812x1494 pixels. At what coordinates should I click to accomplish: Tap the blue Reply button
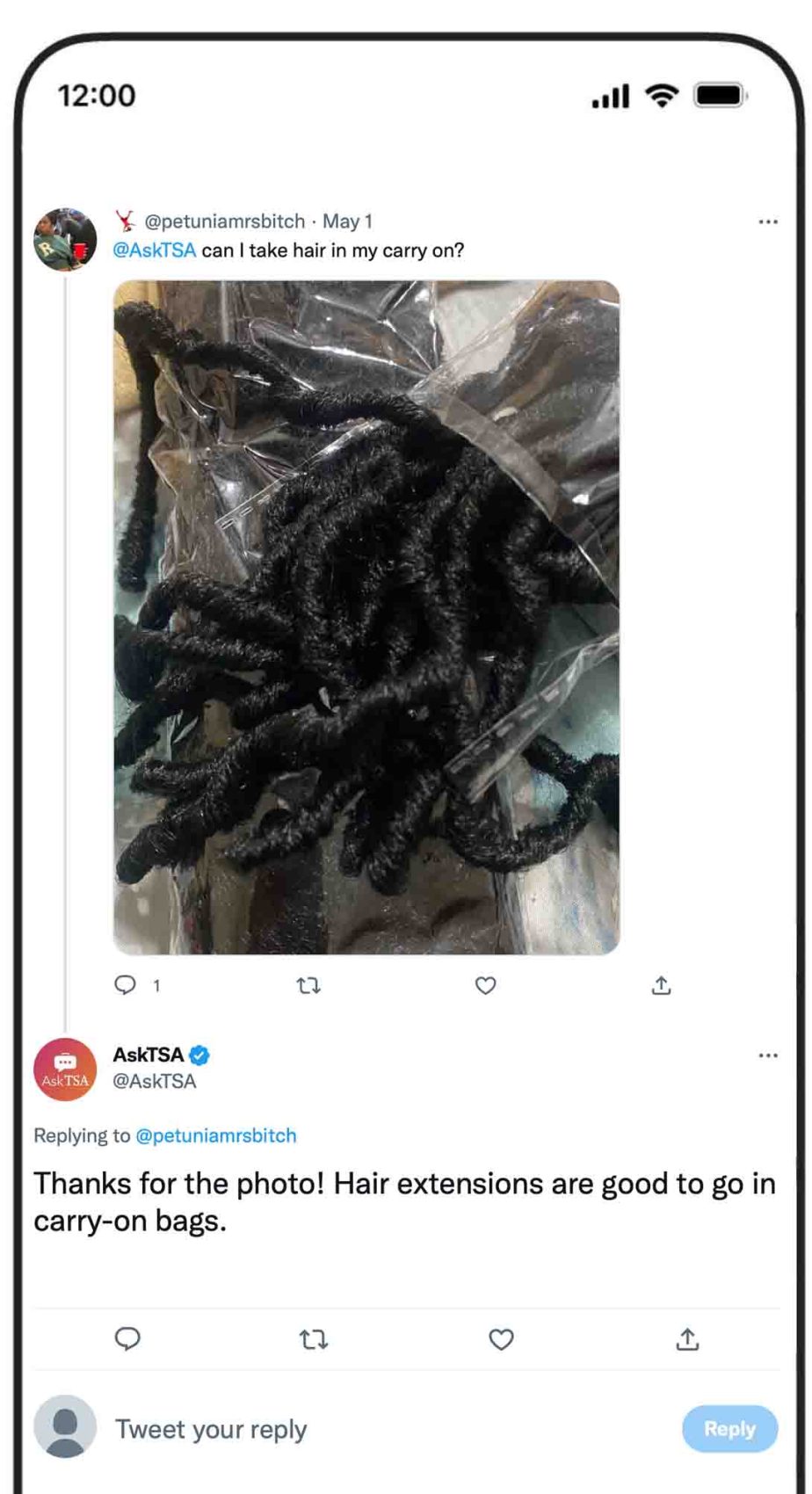click(x=729, y=1429)
